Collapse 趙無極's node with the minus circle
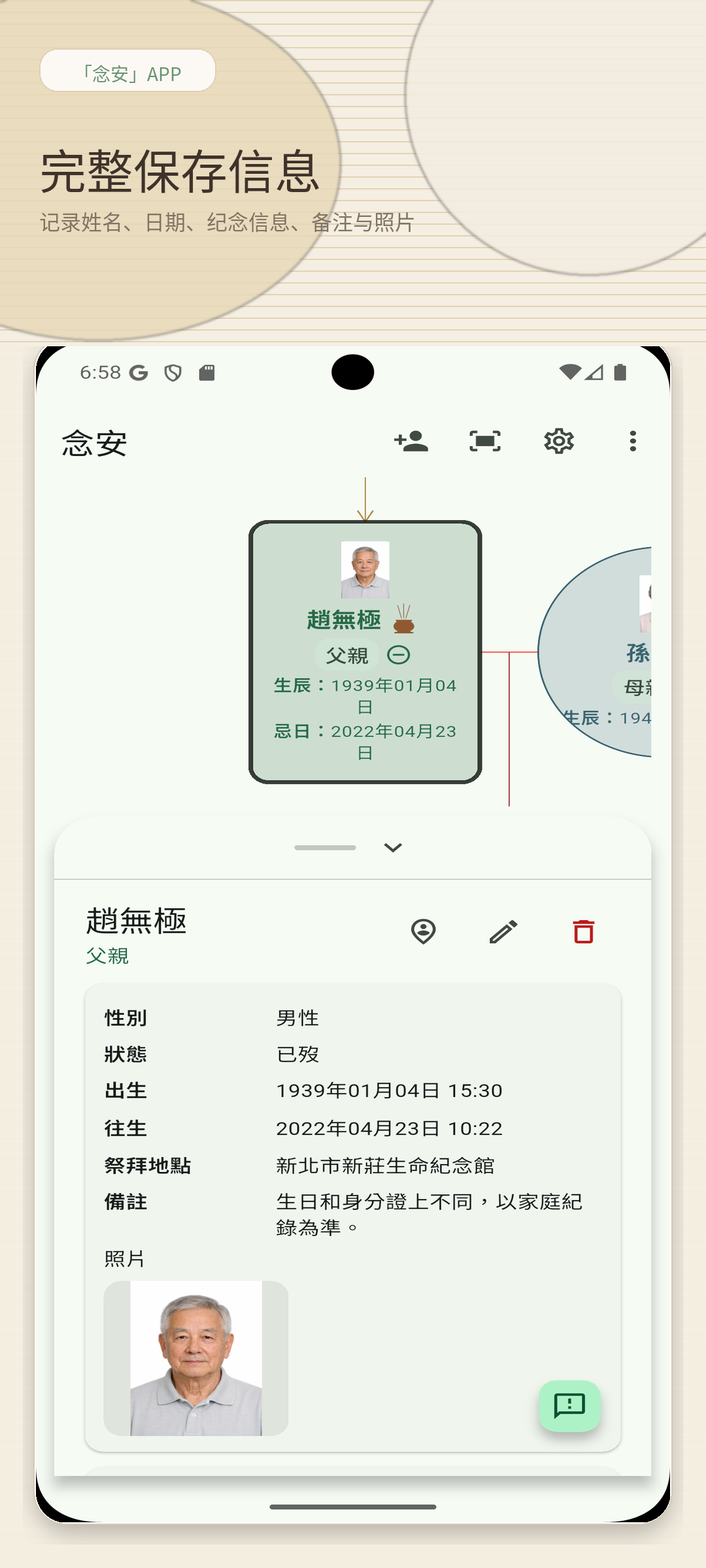 tap(399, 654)
